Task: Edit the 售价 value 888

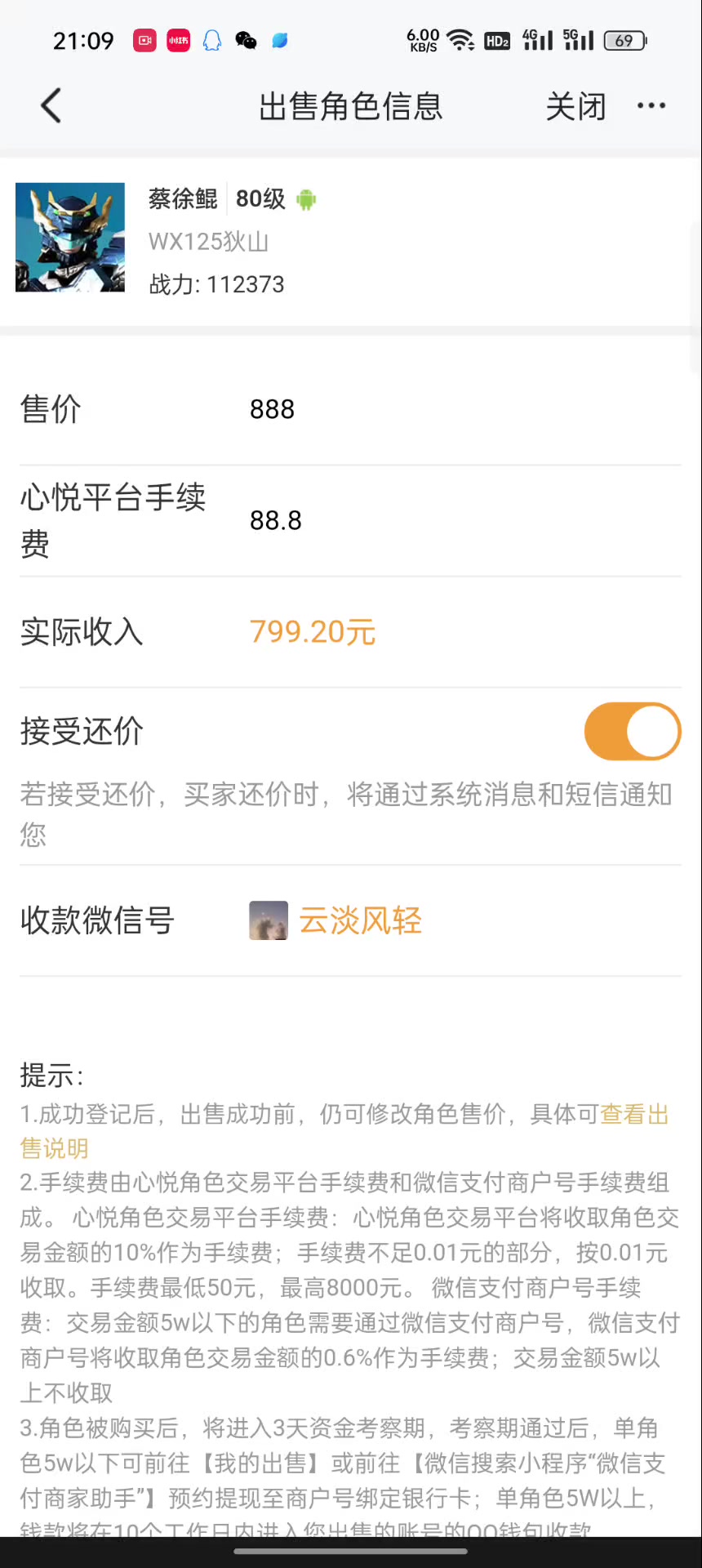Action: coord(273,409)
